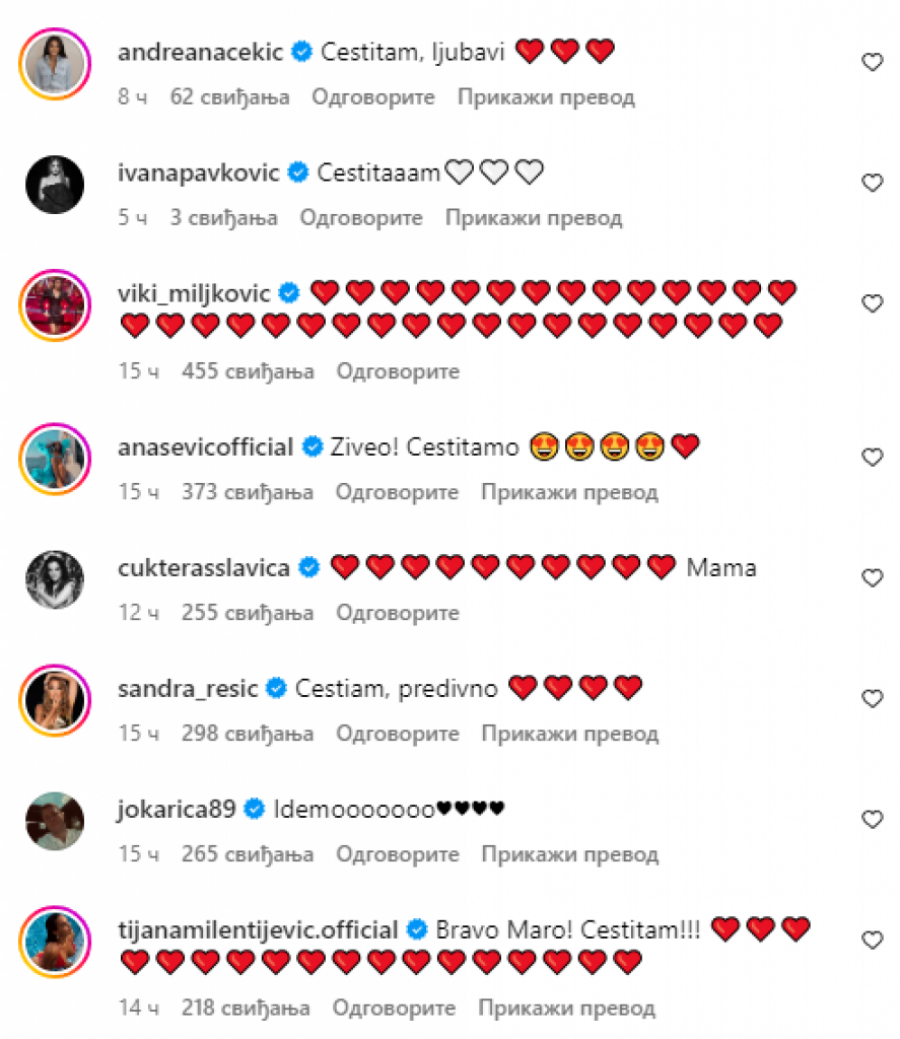900x1039 pixels.
Task: View 62 likes on andreanacekic's comment
Action: point(229,97)
